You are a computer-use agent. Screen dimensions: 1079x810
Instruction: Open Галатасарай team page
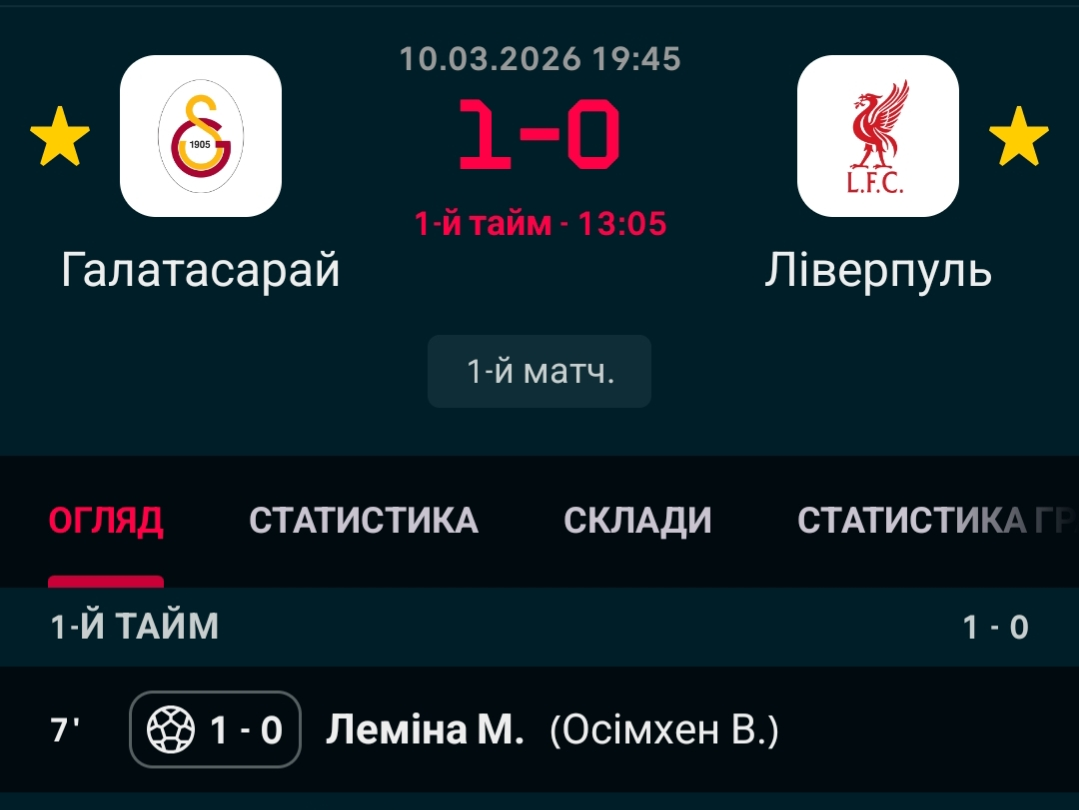pos(201,136)
